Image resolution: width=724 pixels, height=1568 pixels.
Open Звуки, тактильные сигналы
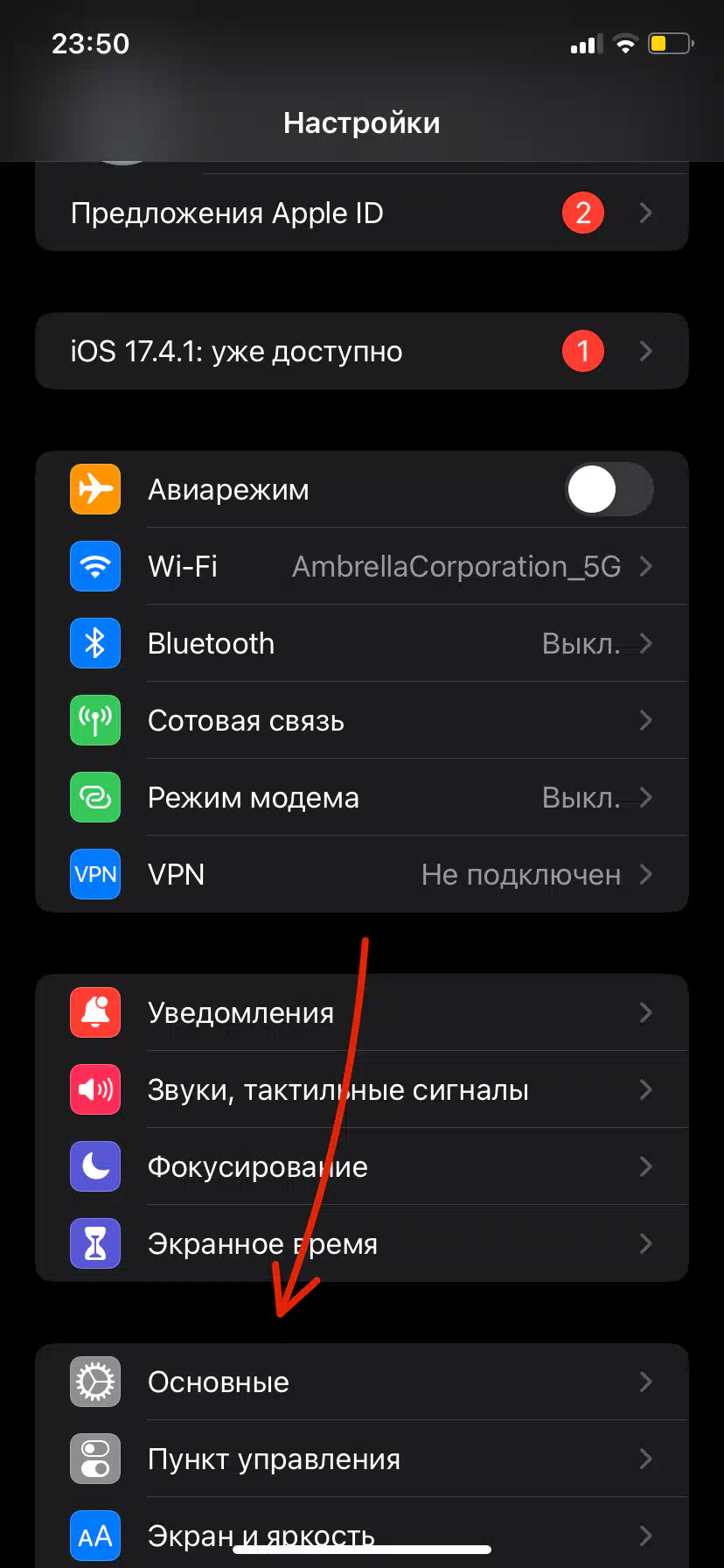362,1089
